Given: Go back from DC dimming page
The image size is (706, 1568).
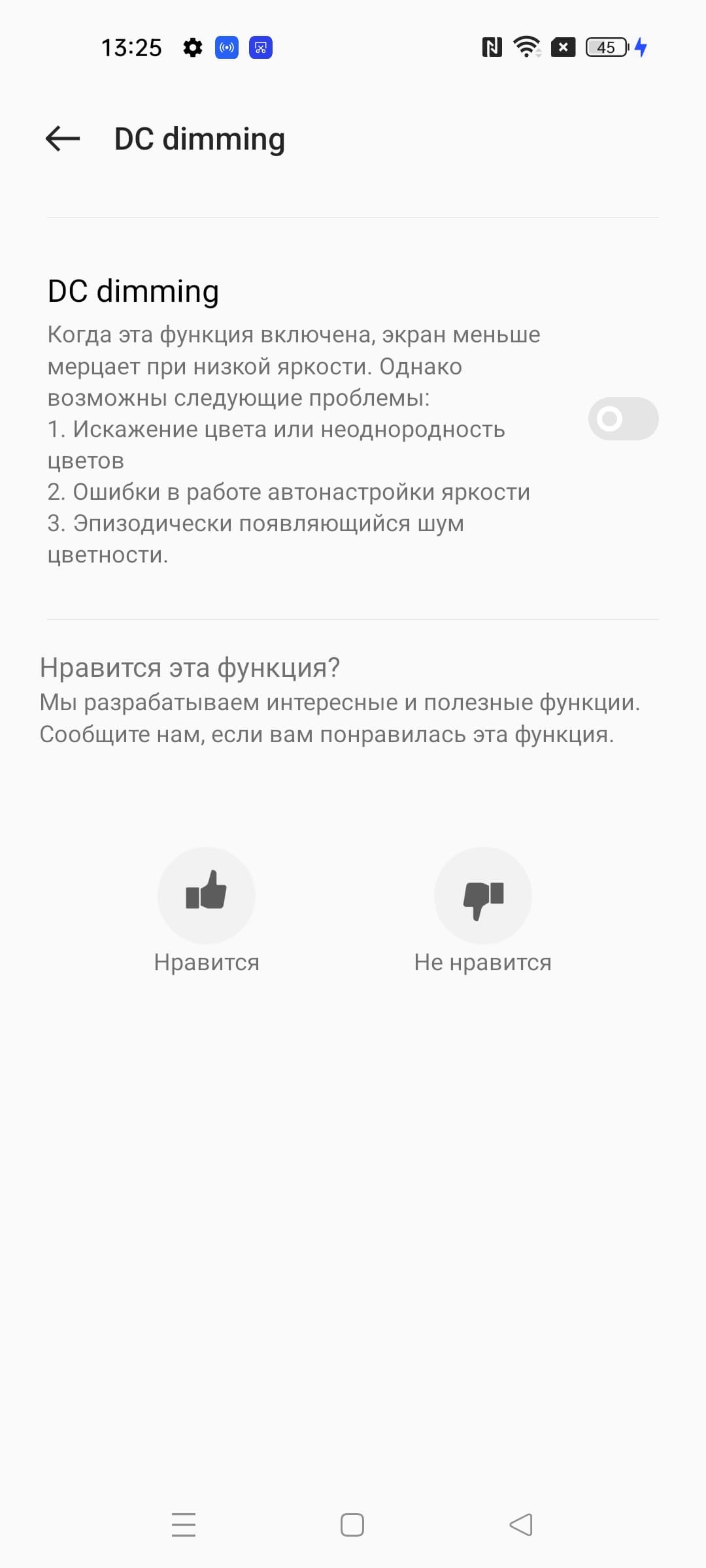Looking at the screenshot, I should (x=63, y=139).
